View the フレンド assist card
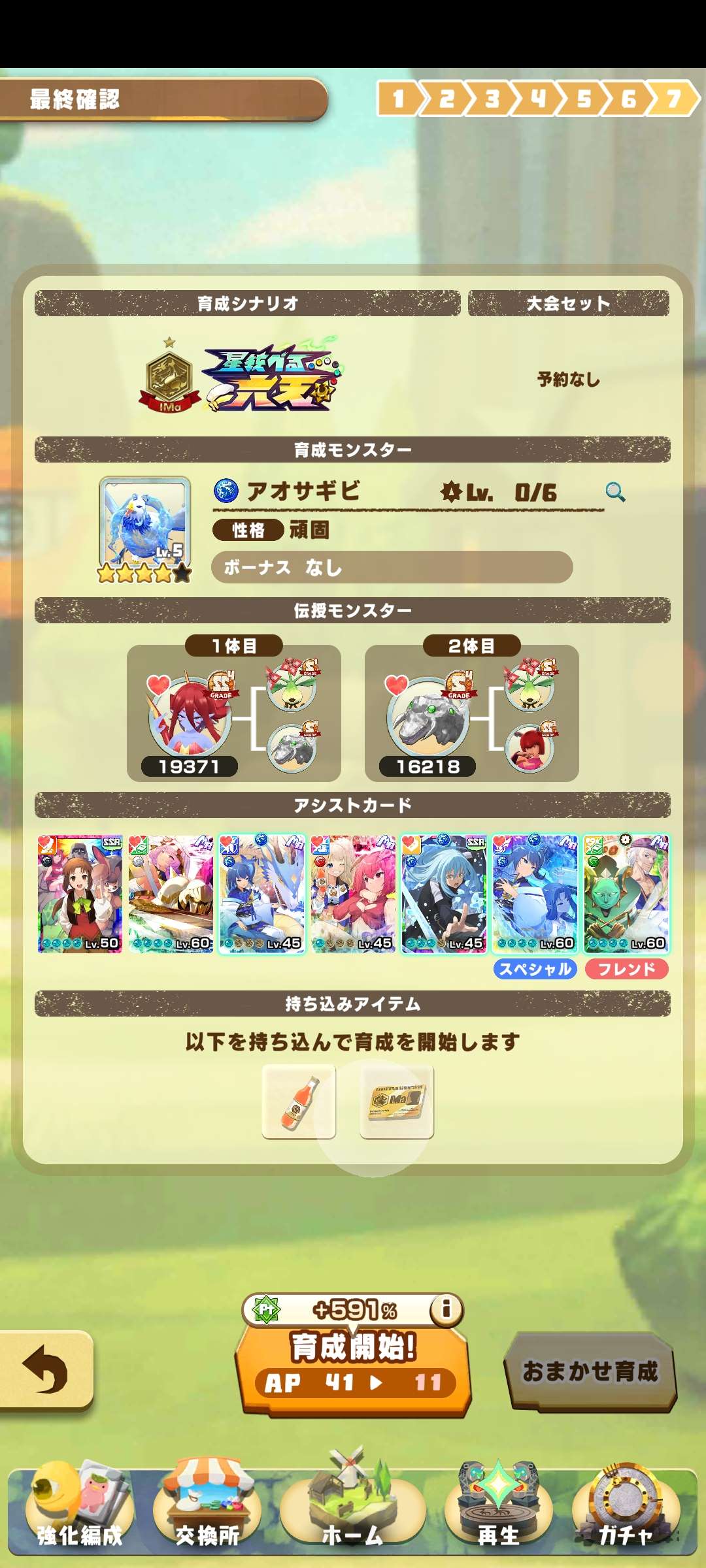 (x=626, y=893)
